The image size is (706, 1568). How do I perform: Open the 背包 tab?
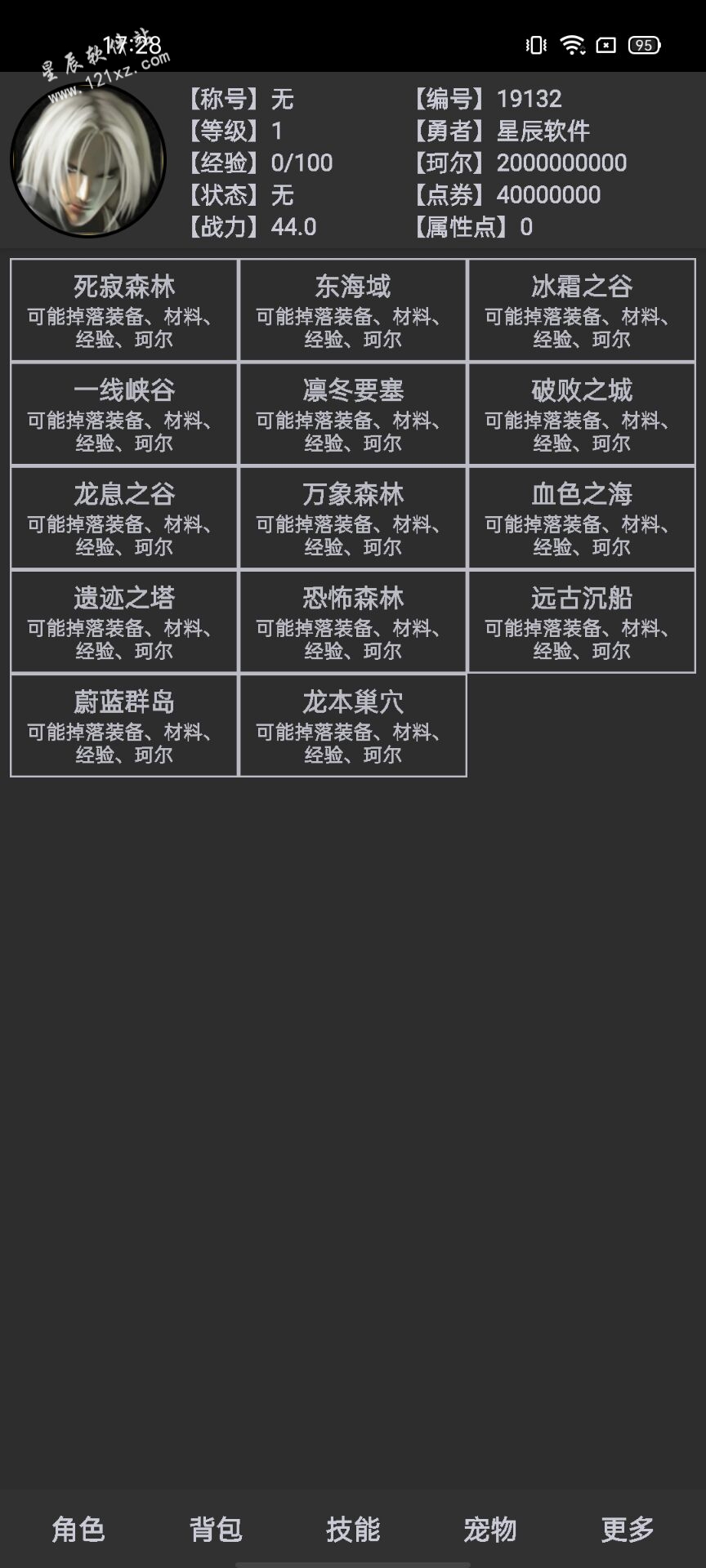coord(216,1529)
